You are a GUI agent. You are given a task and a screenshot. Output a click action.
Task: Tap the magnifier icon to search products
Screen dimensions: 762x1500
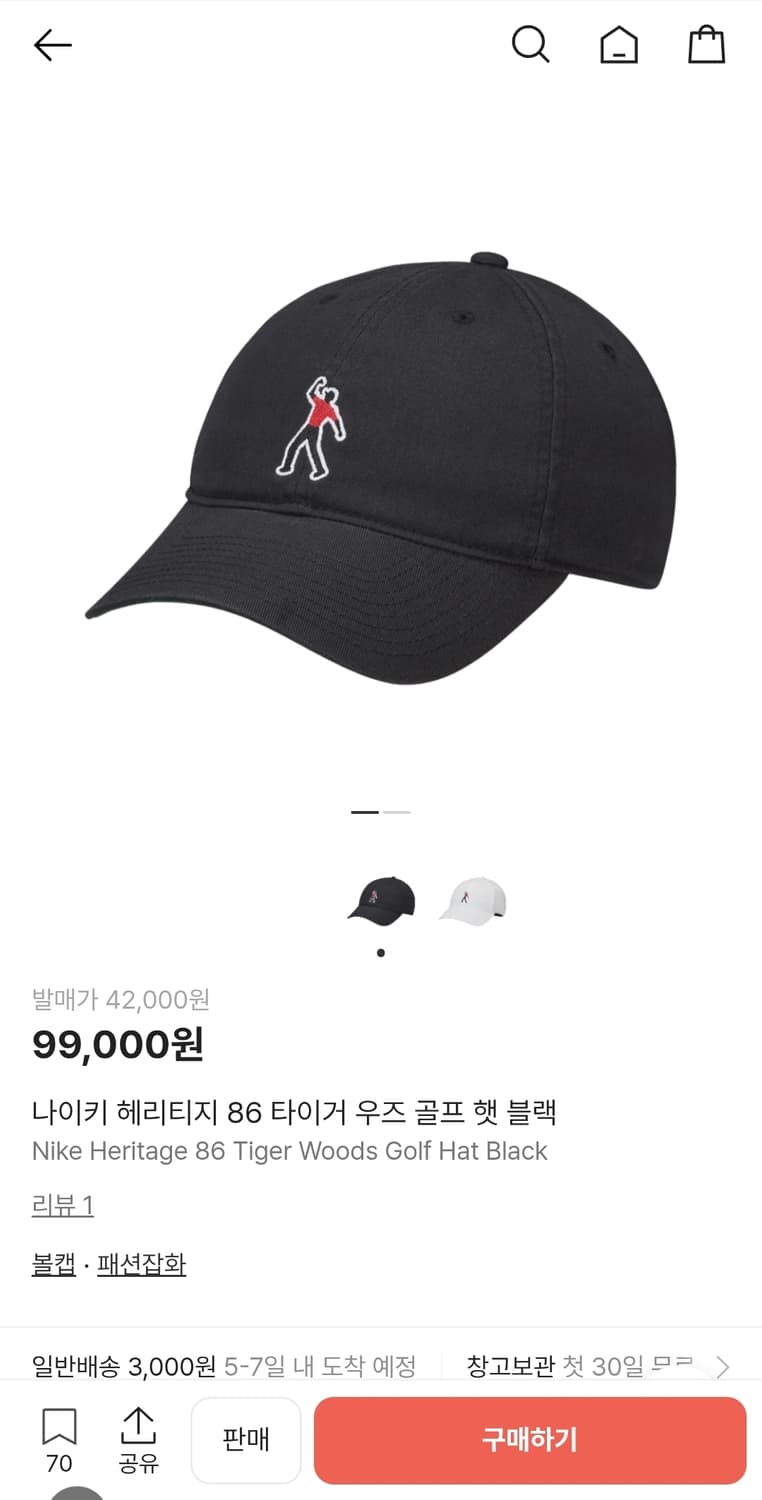(531, 44)
